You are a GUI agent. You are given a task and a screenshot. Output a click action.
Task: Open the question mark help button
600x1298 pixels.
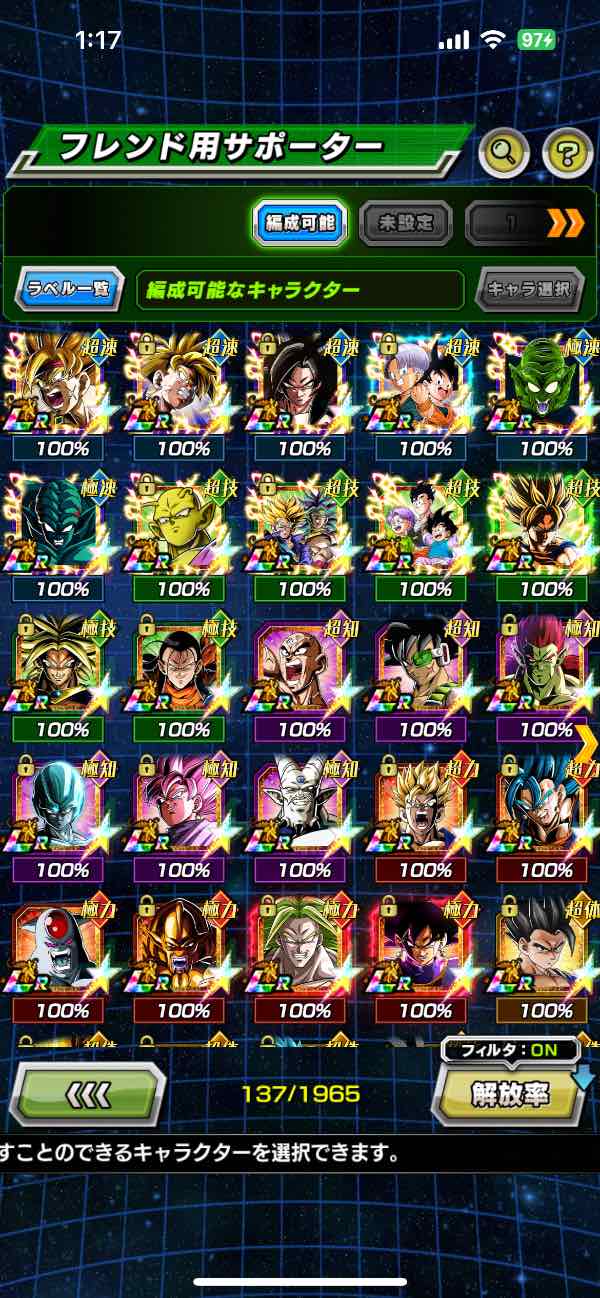[x=567, y=153]
